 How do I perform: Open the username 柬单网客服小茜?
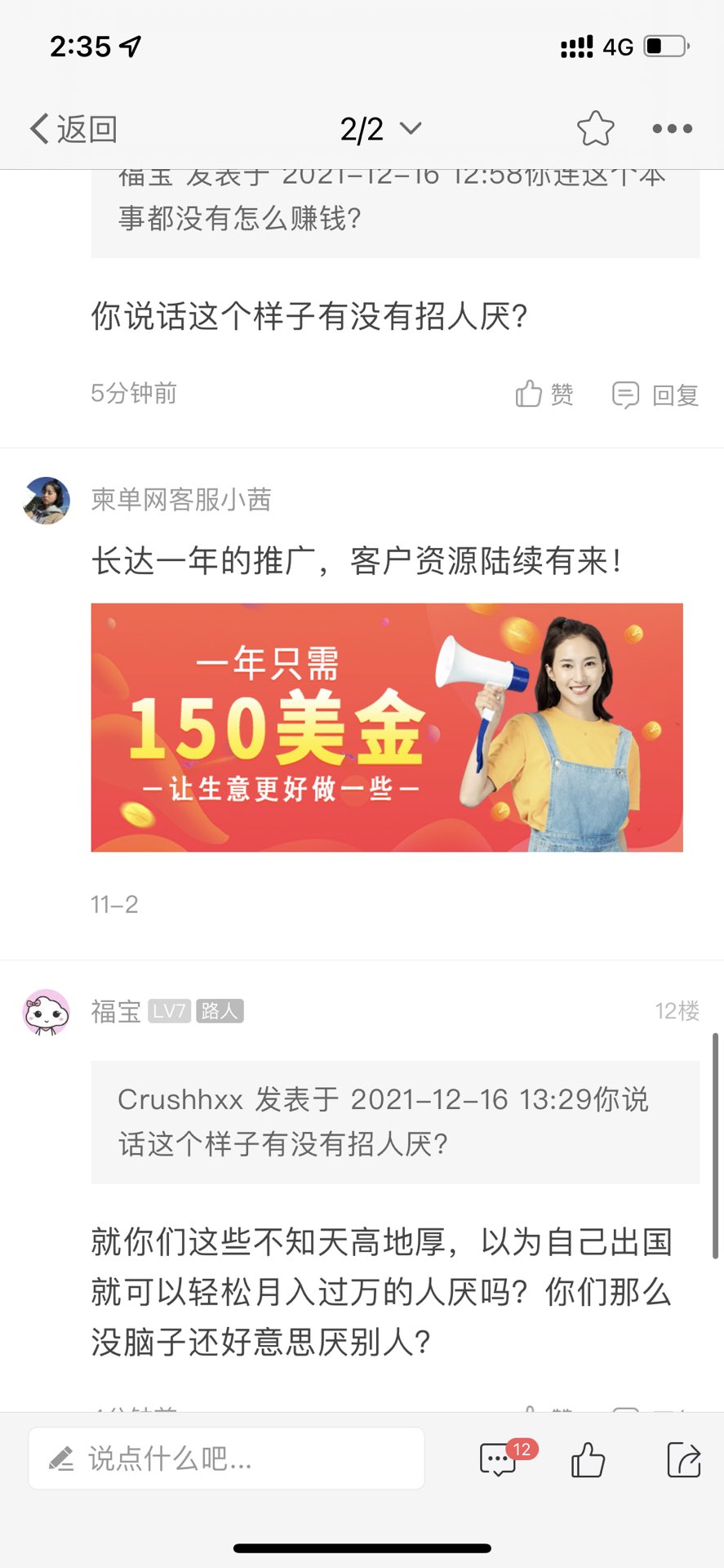click(181, 499)
